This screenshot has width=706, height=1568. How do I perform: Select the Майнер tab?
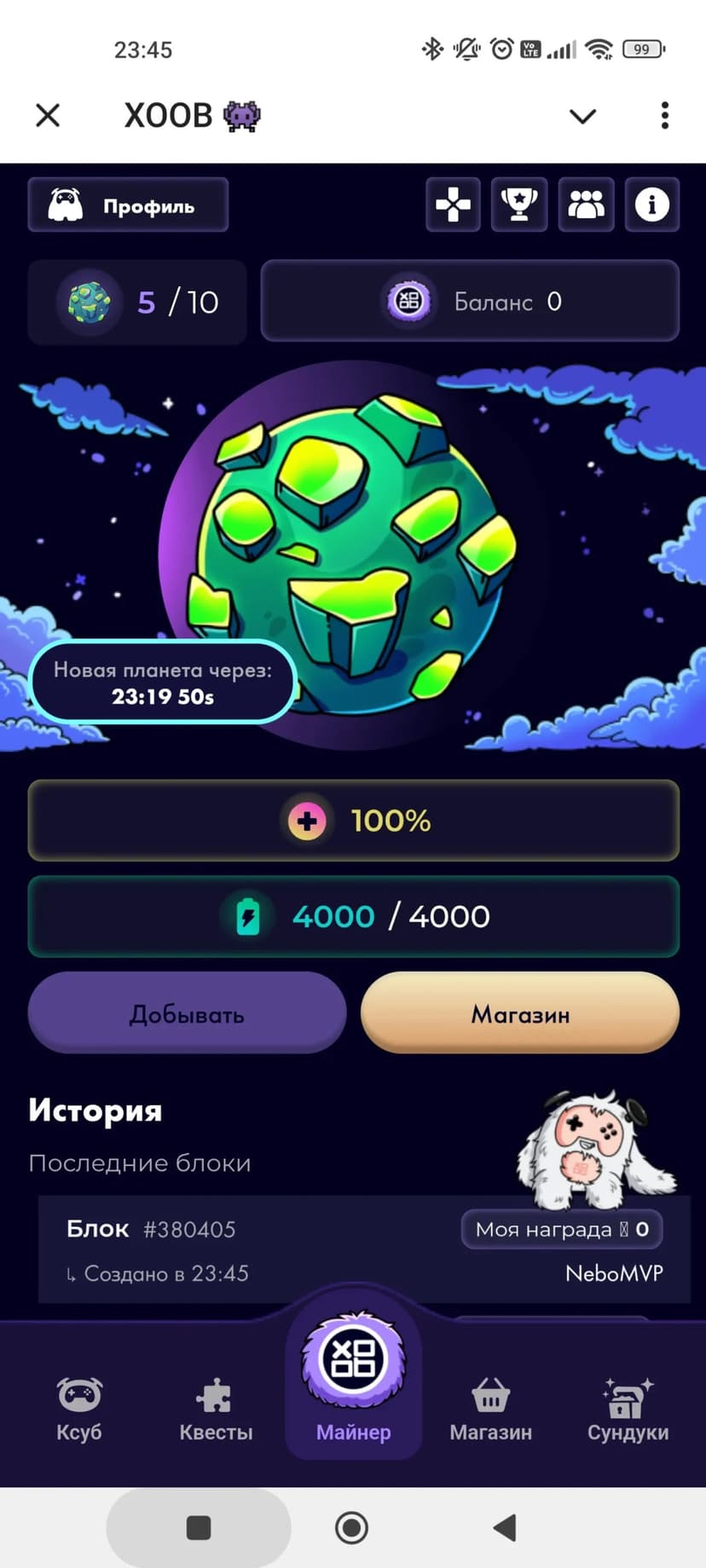(353, 1381)
